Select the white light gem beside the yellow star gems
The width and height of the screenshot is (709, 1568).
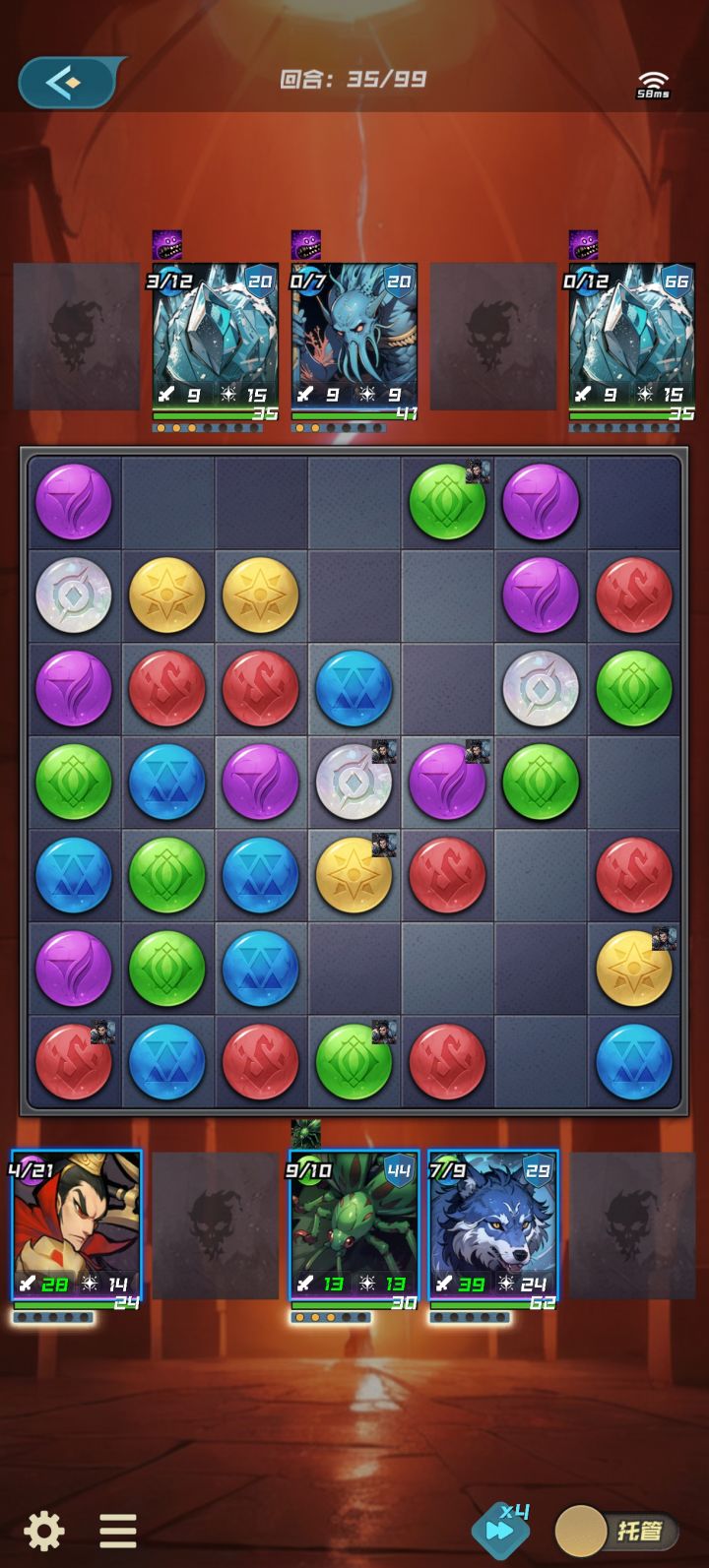75,596
